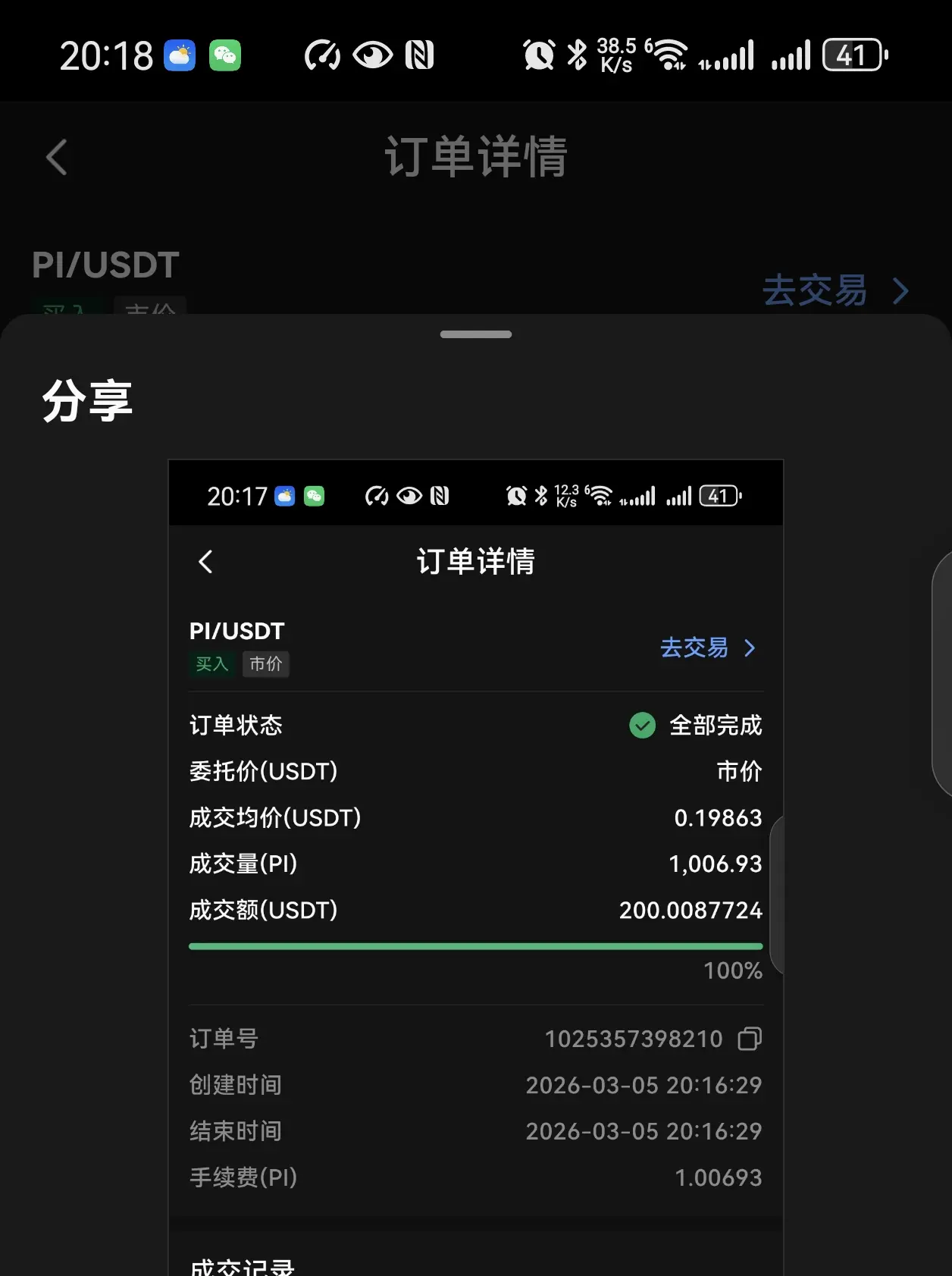Screen dimensions: 952x1276
Task: Click the green 100% fill progress bar
Action: point(476,945)
